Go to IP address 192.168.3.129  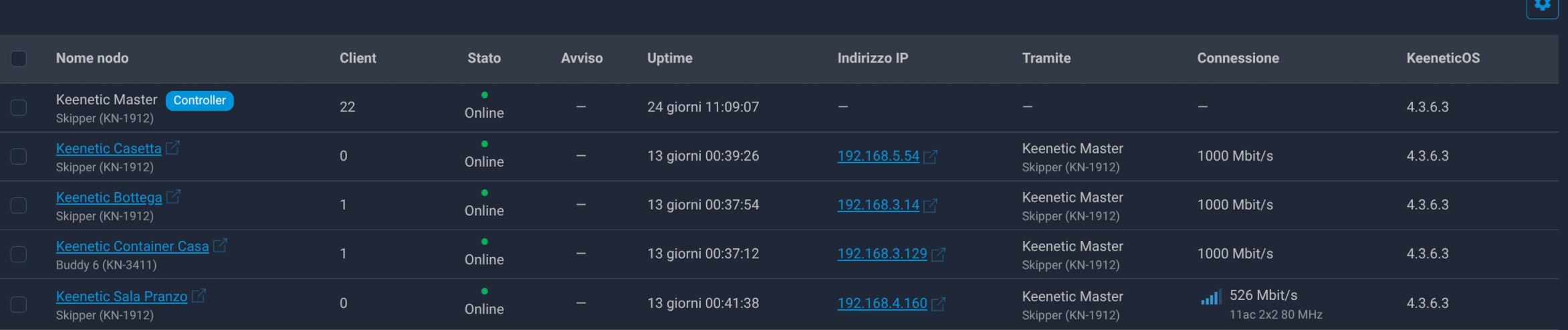(882, 254)
